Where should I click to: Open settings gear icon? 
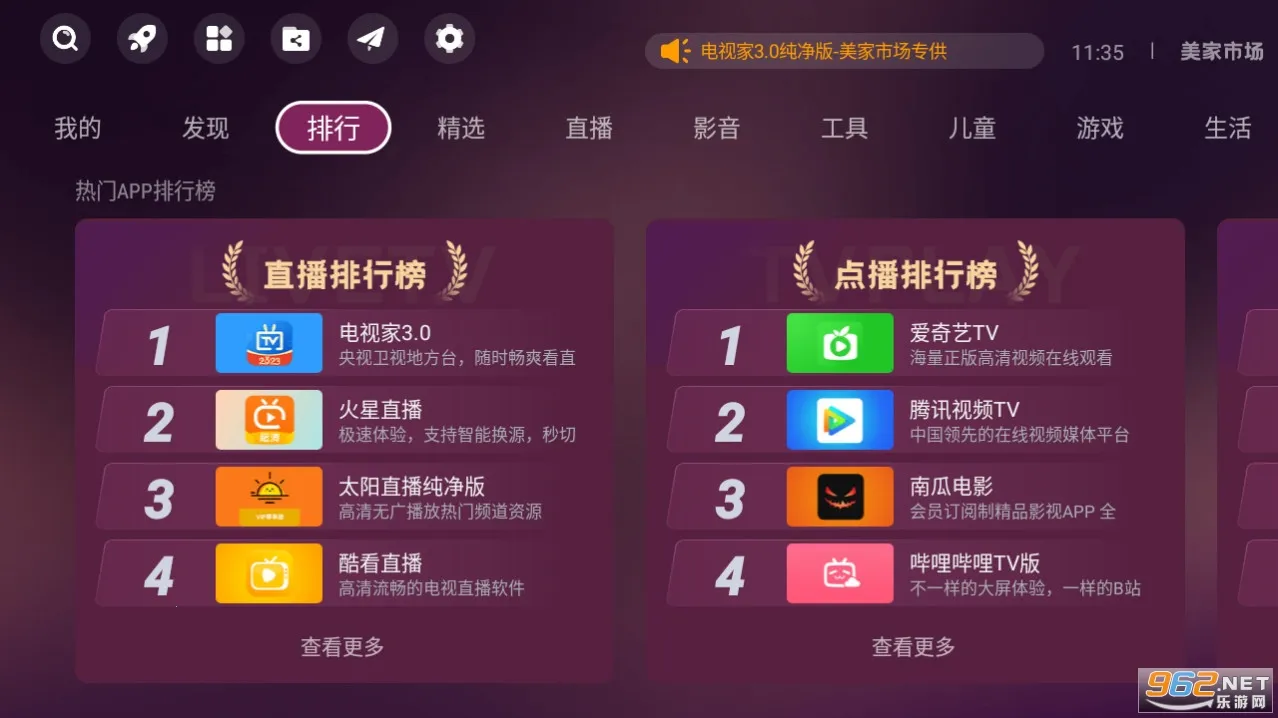click(x=449, y=39)
